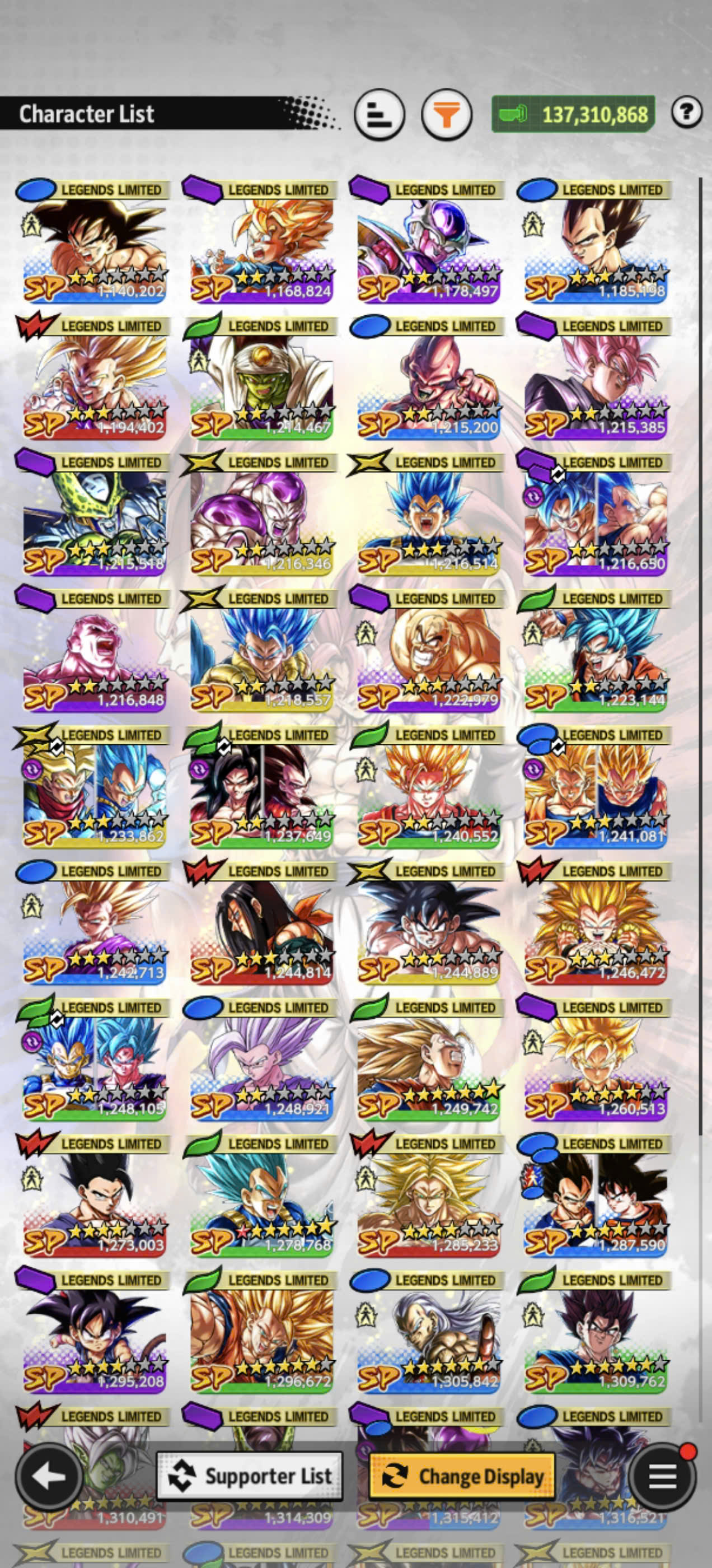Tap the Change Display button
This screenshot has width=712, height=1568.
tap(462, 1476)
